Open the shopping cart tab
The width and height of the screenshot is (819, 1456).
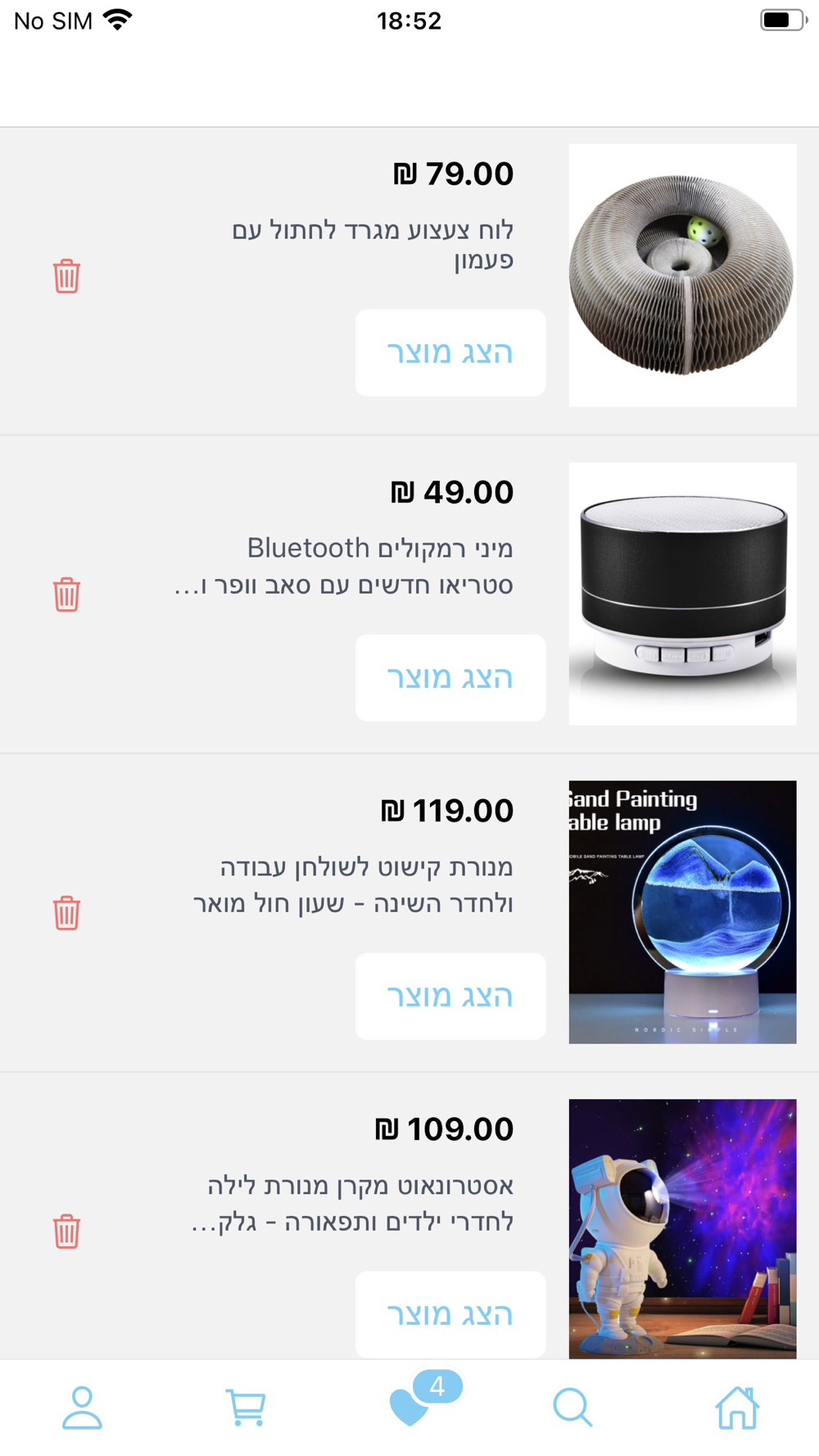click(x=246, y=1407)
